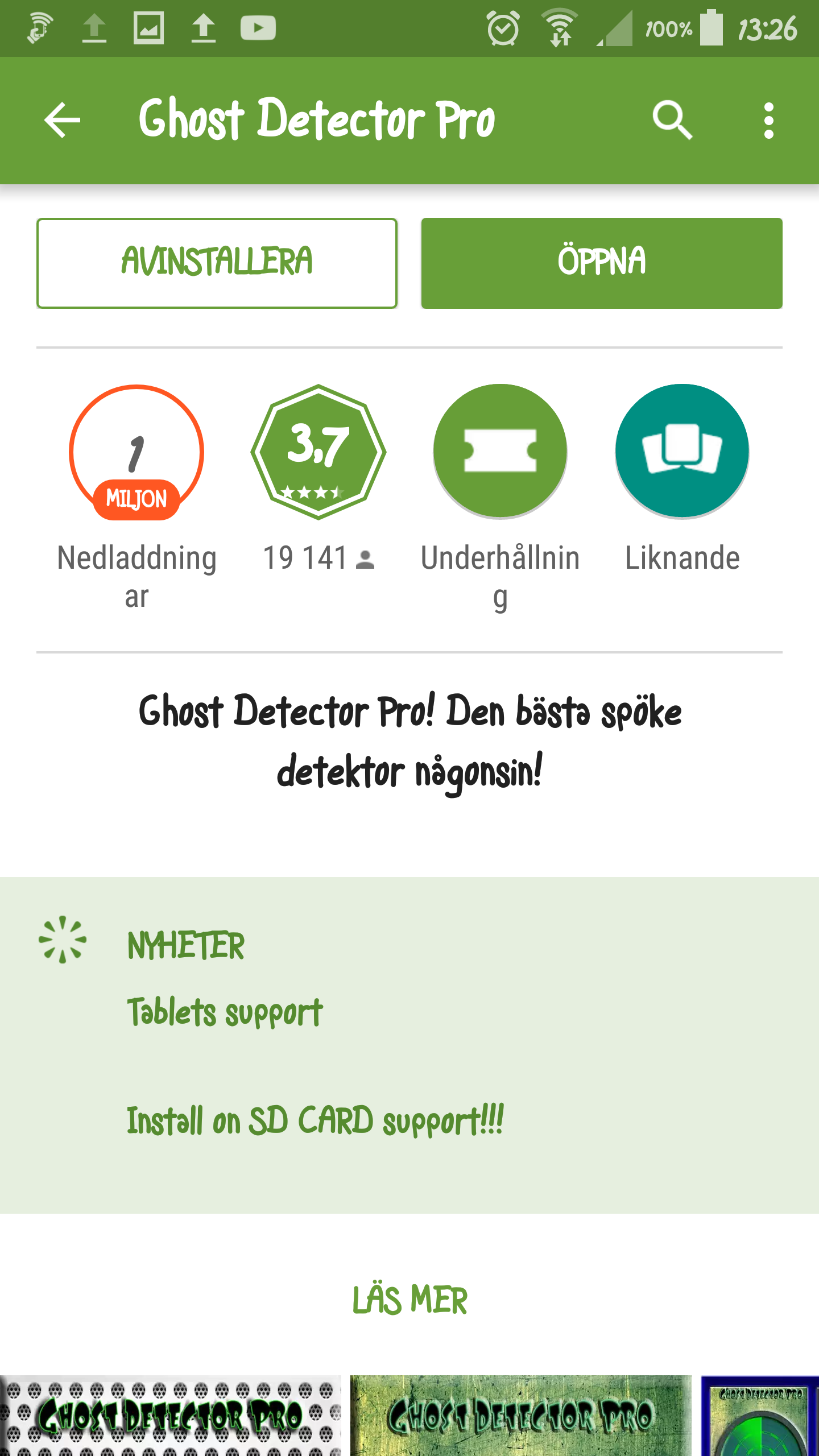Open the app with ÖPPNA
The height and width of the screenshot is (1456, 819).
coord(601,263)
